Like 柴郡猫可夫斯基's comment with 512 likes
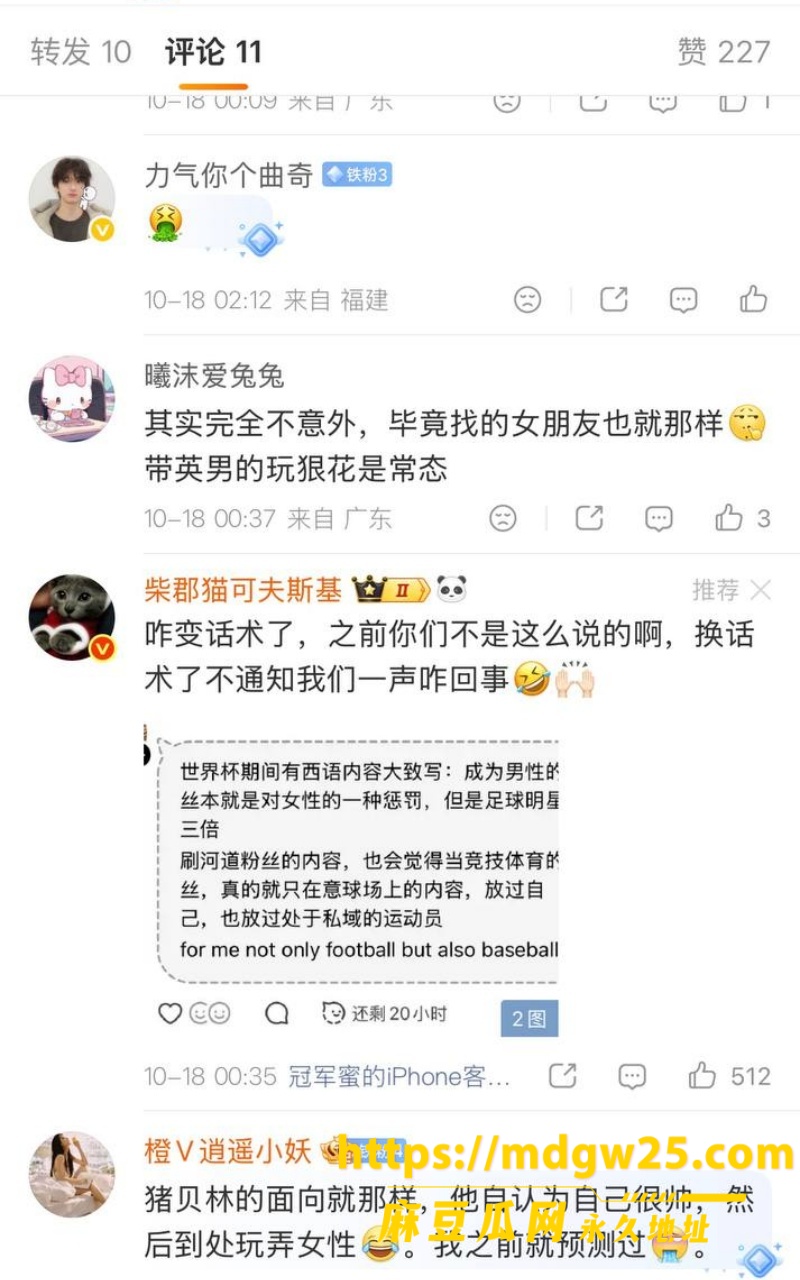This screenshot has height=1280, width=800. point(729,1076)
